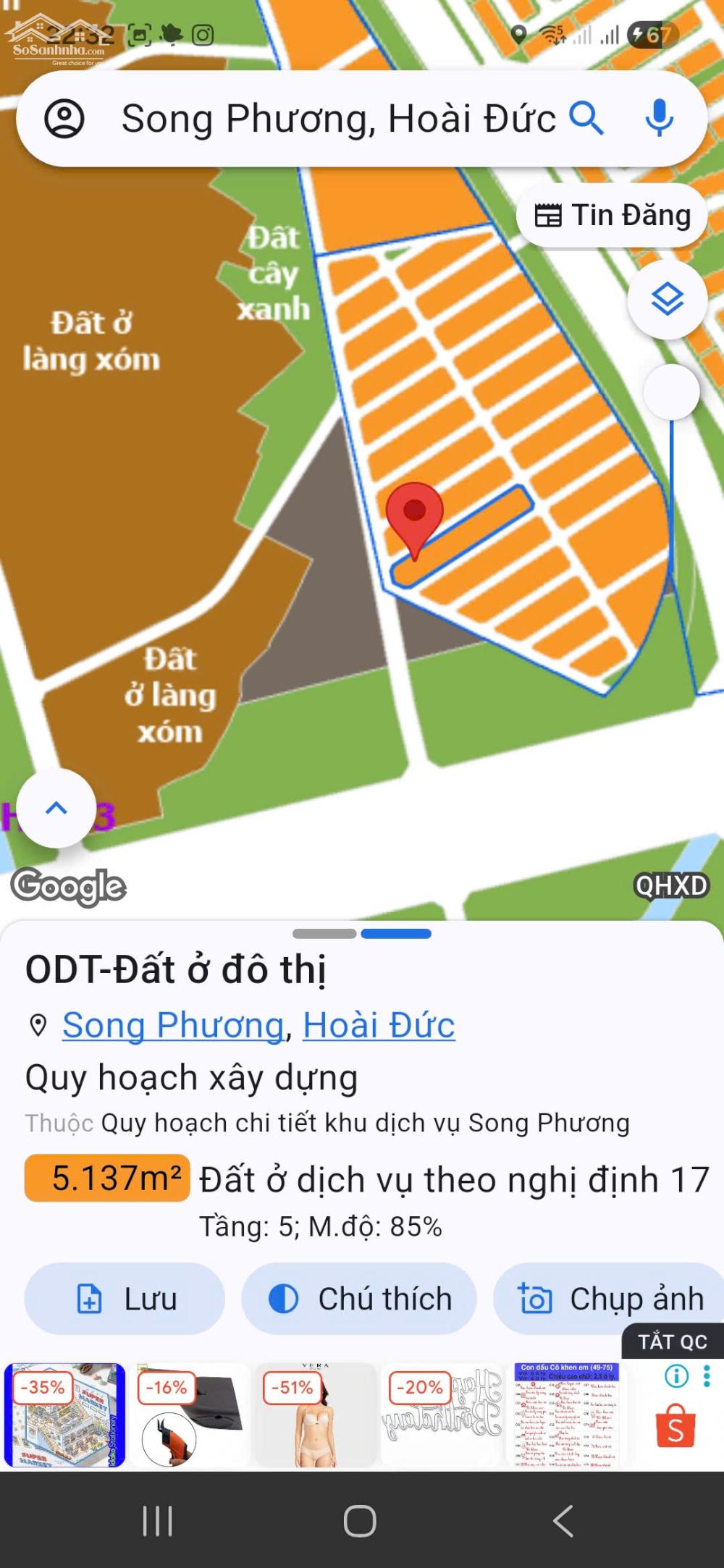Open the -51% discount ad thumbnail
Screen dimensions: 724x1568
click(x=315, y=1417)
